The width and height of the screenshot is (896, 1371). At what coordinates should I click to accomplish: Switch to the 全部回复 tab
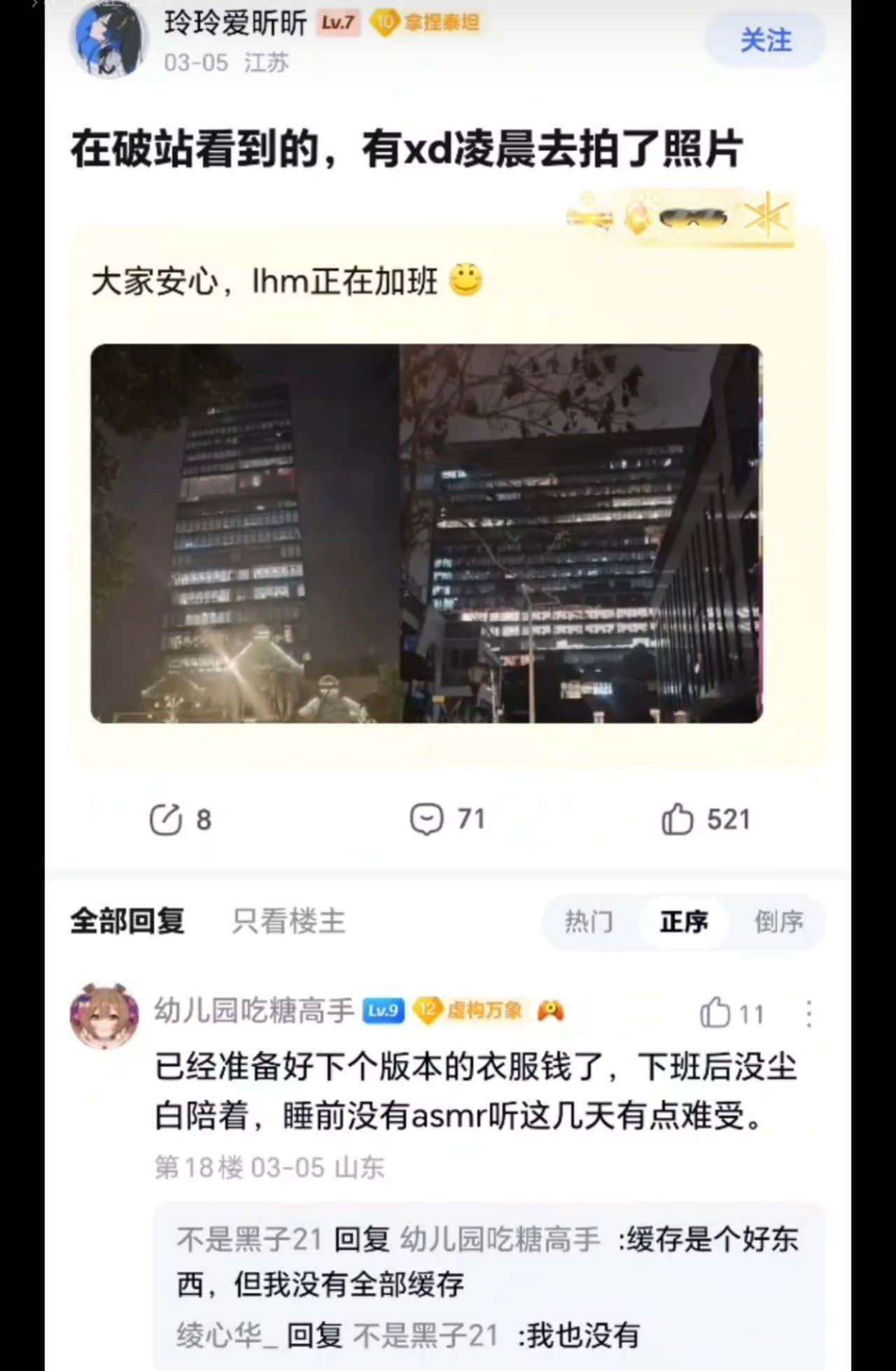127,921
